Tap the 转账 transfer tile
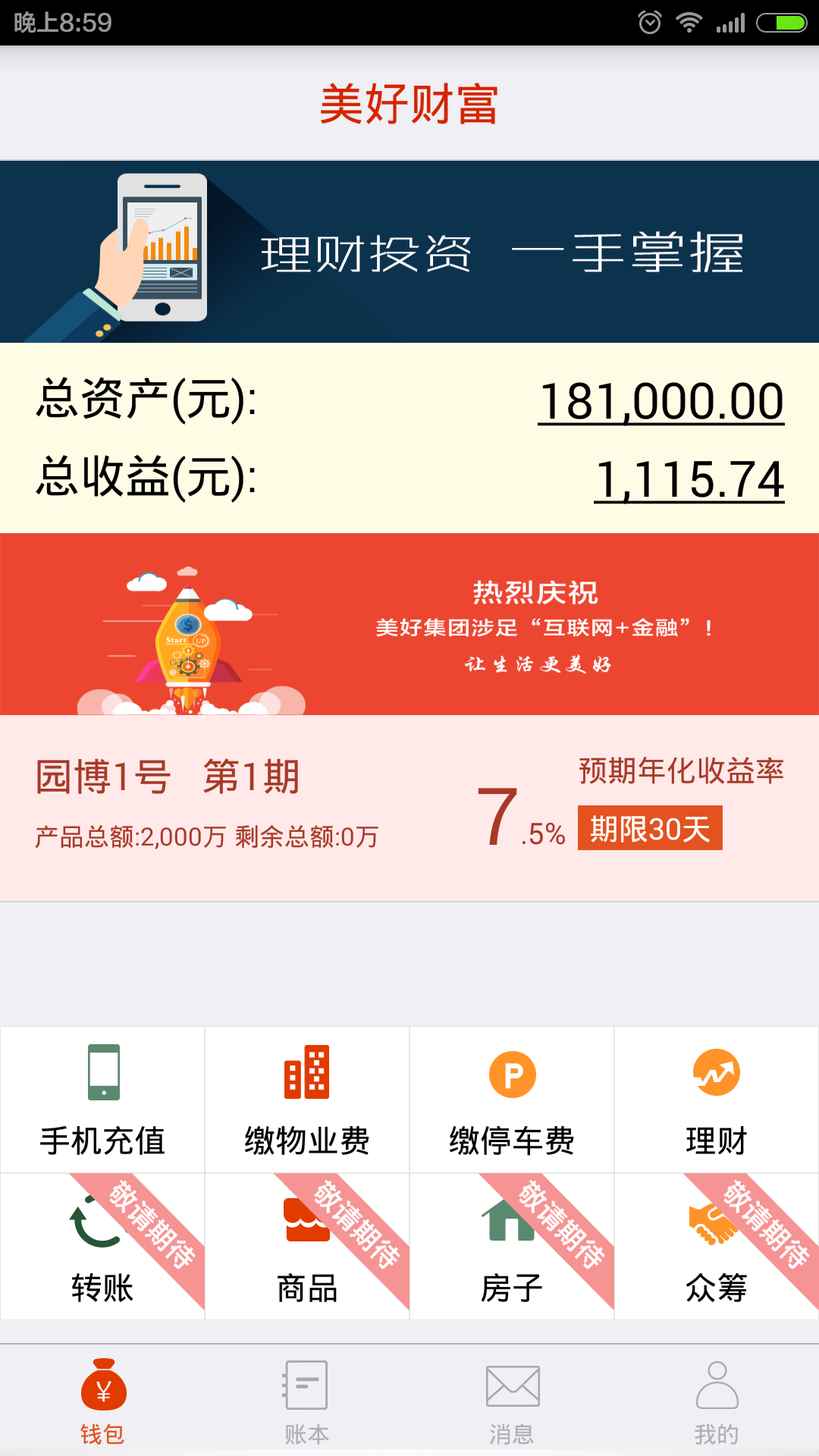The width and height of the screenshot is (819, 1456). pyautogui.click(x=102, y=1247)
